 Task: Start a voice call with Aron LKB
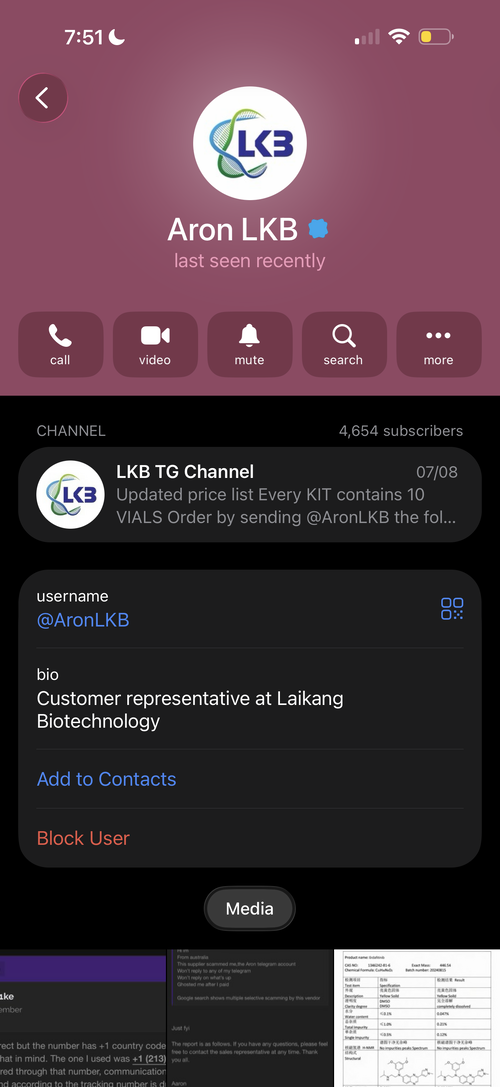60,345
